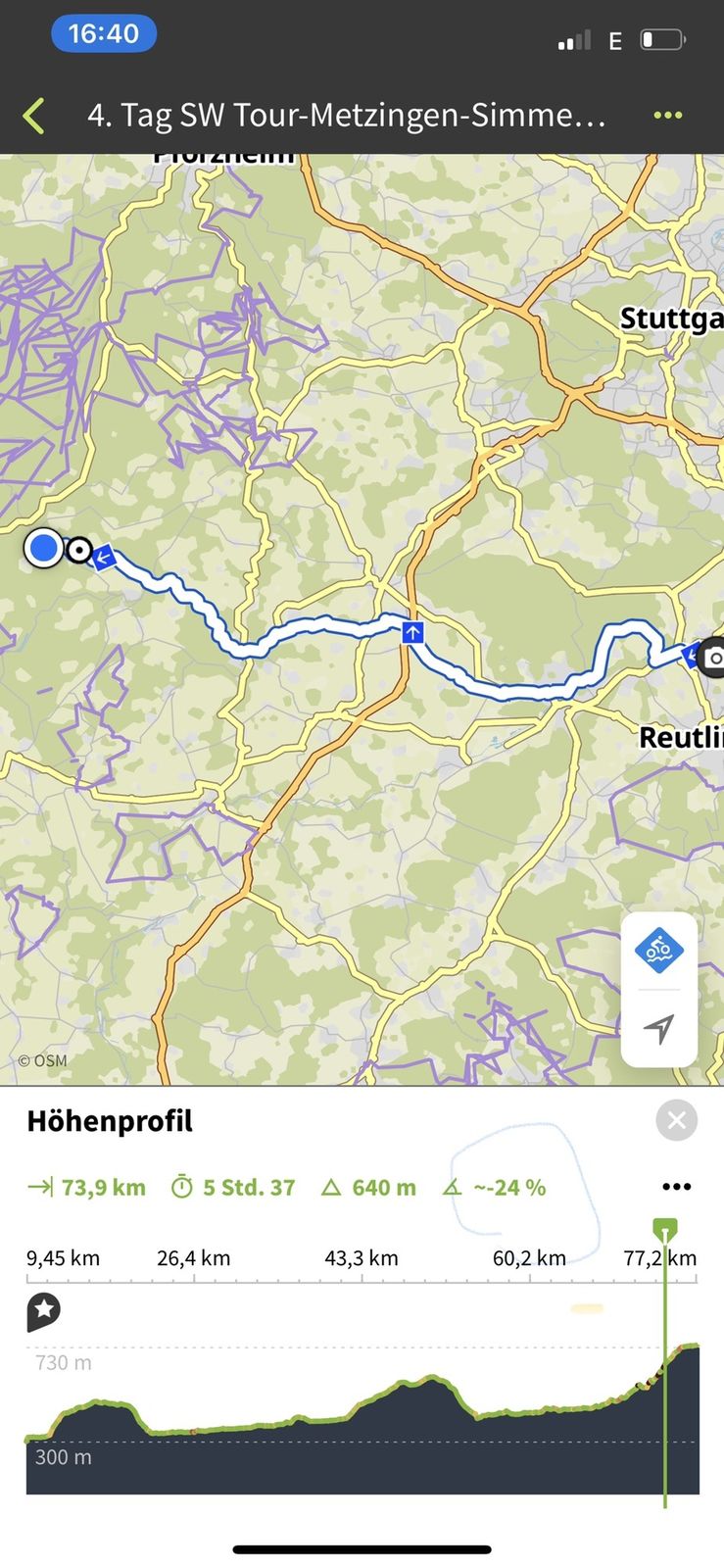Close the Höhenprofil panel
Image resolution: width=724 pixels, height=1568 pixels.
[x=676, y=1120]
